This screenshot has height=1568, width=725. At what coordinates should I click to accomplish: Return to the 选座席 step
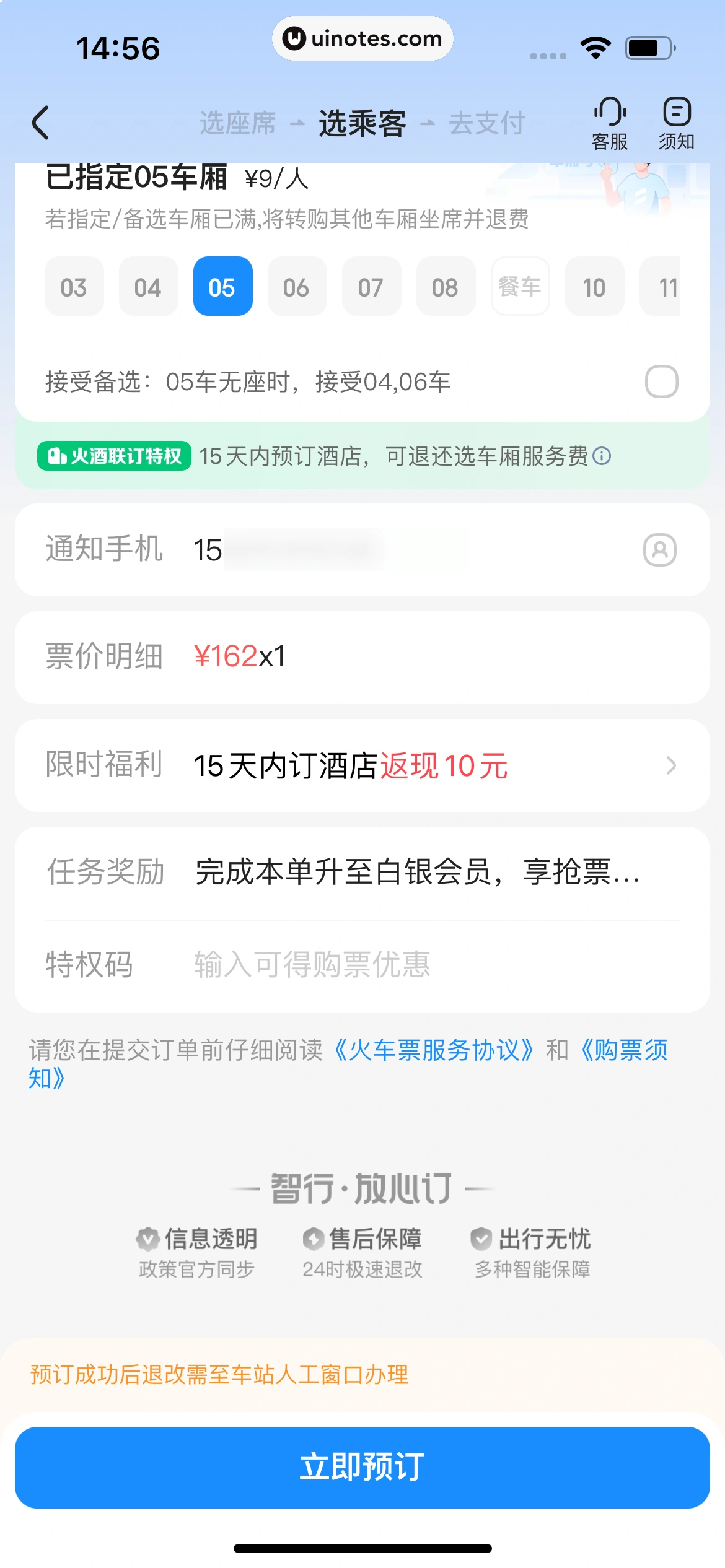click(x=237, y=123)
